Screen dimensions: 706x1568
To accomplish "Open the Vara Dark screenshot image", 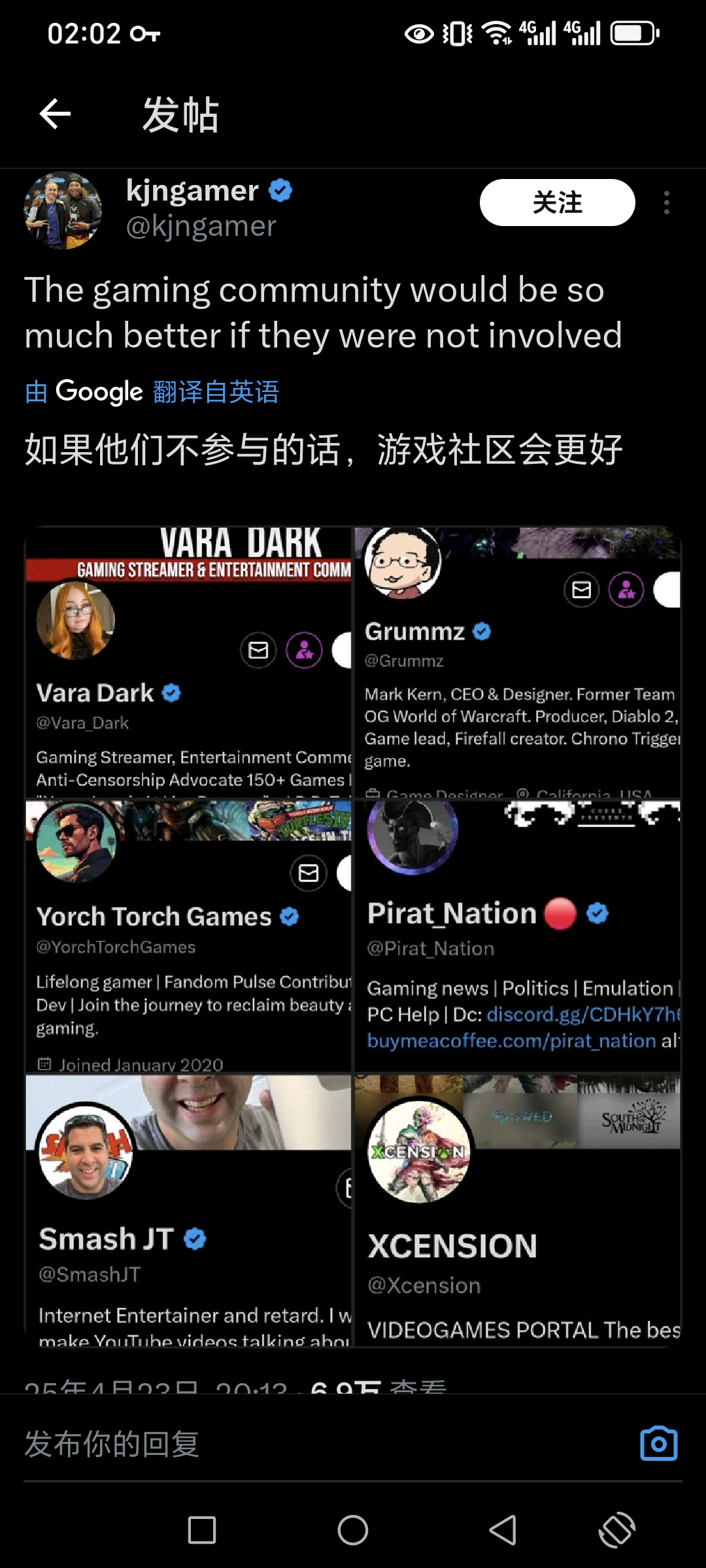I will coord(188,662).
